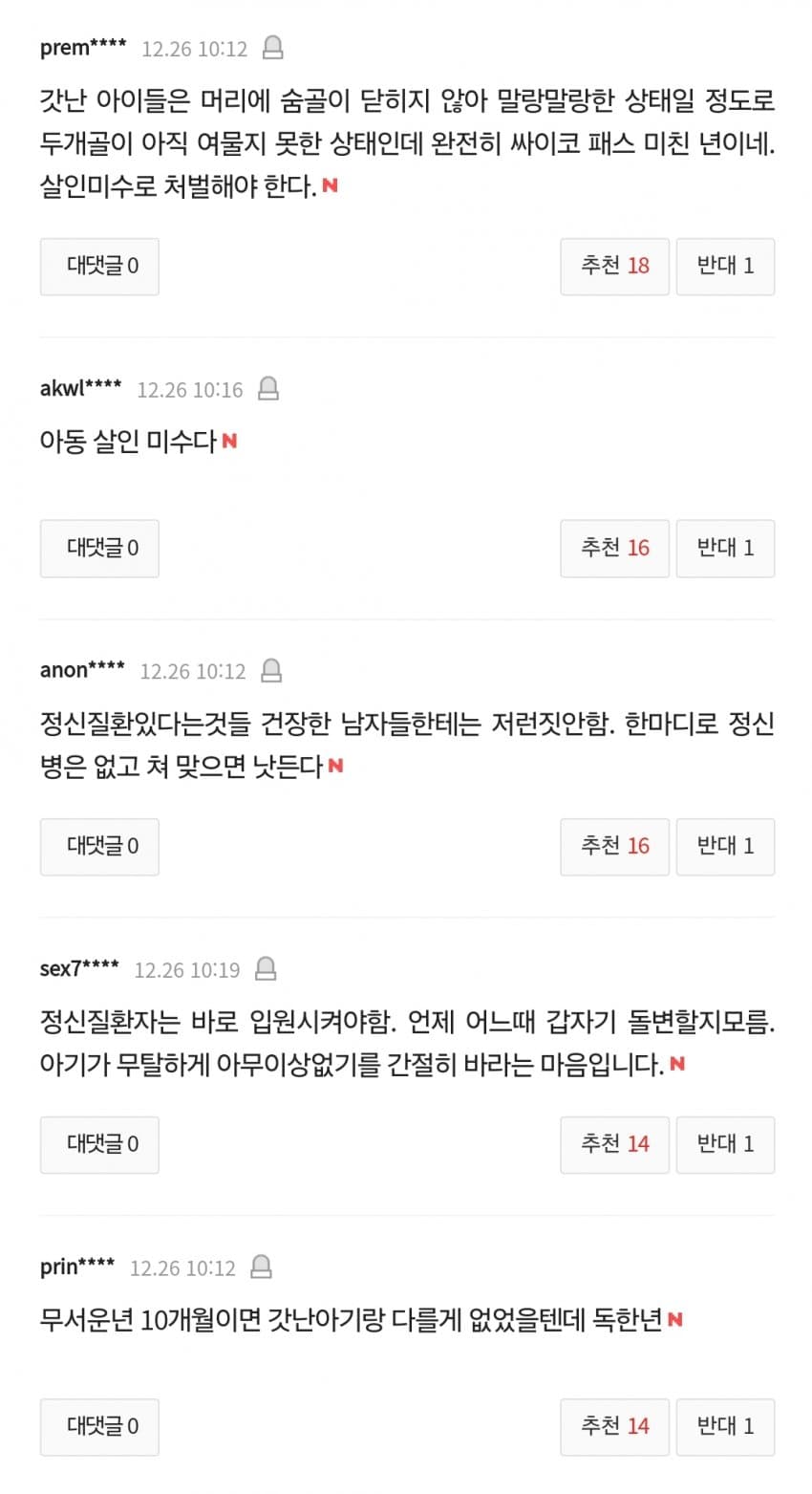Open replies under prem**** comment
This screenshot has height=1494, width=812.
99,267
